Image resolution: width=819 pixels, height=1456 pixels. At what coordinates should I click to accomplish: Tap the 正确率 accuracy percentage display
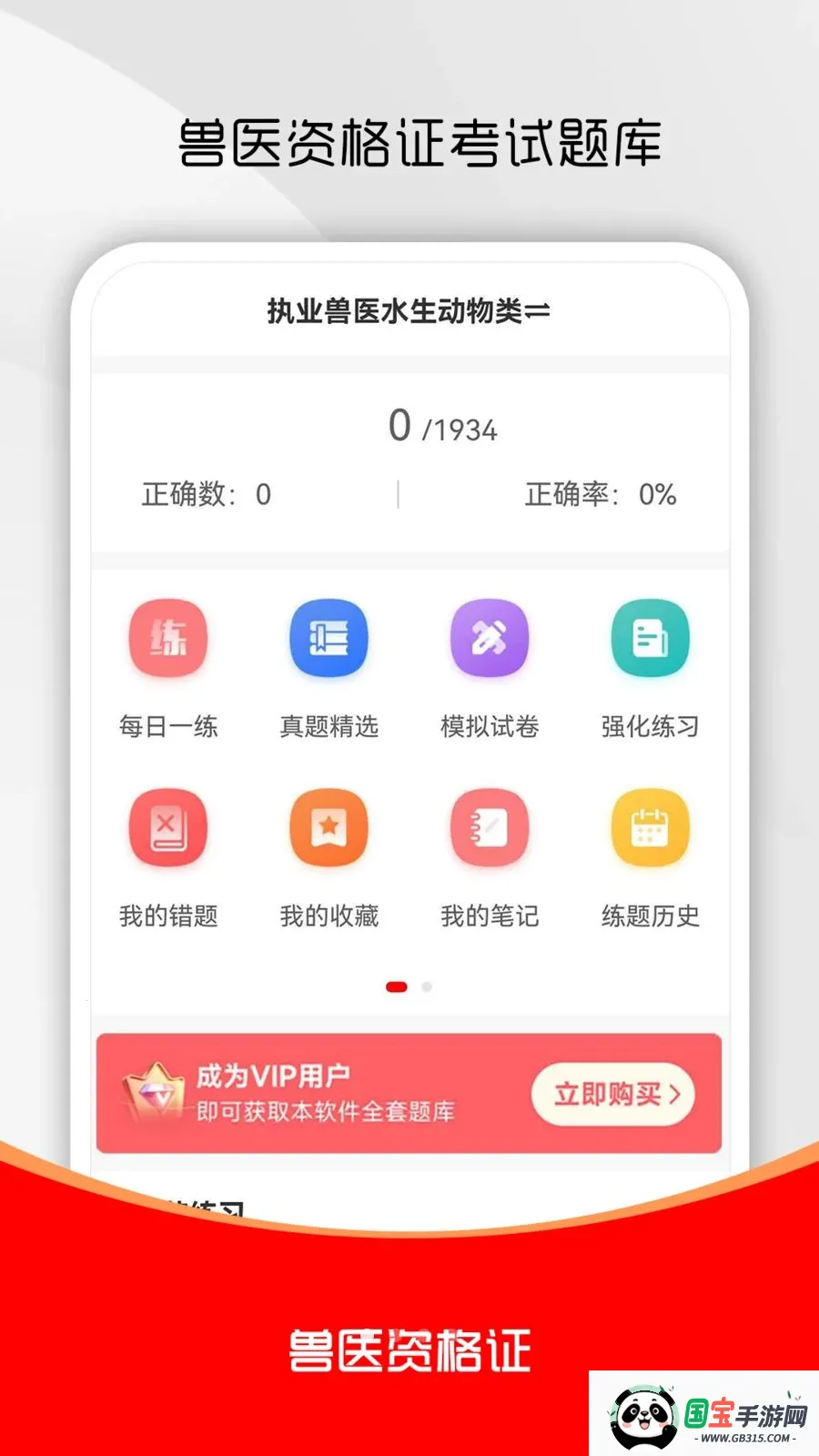pos(600,495)
